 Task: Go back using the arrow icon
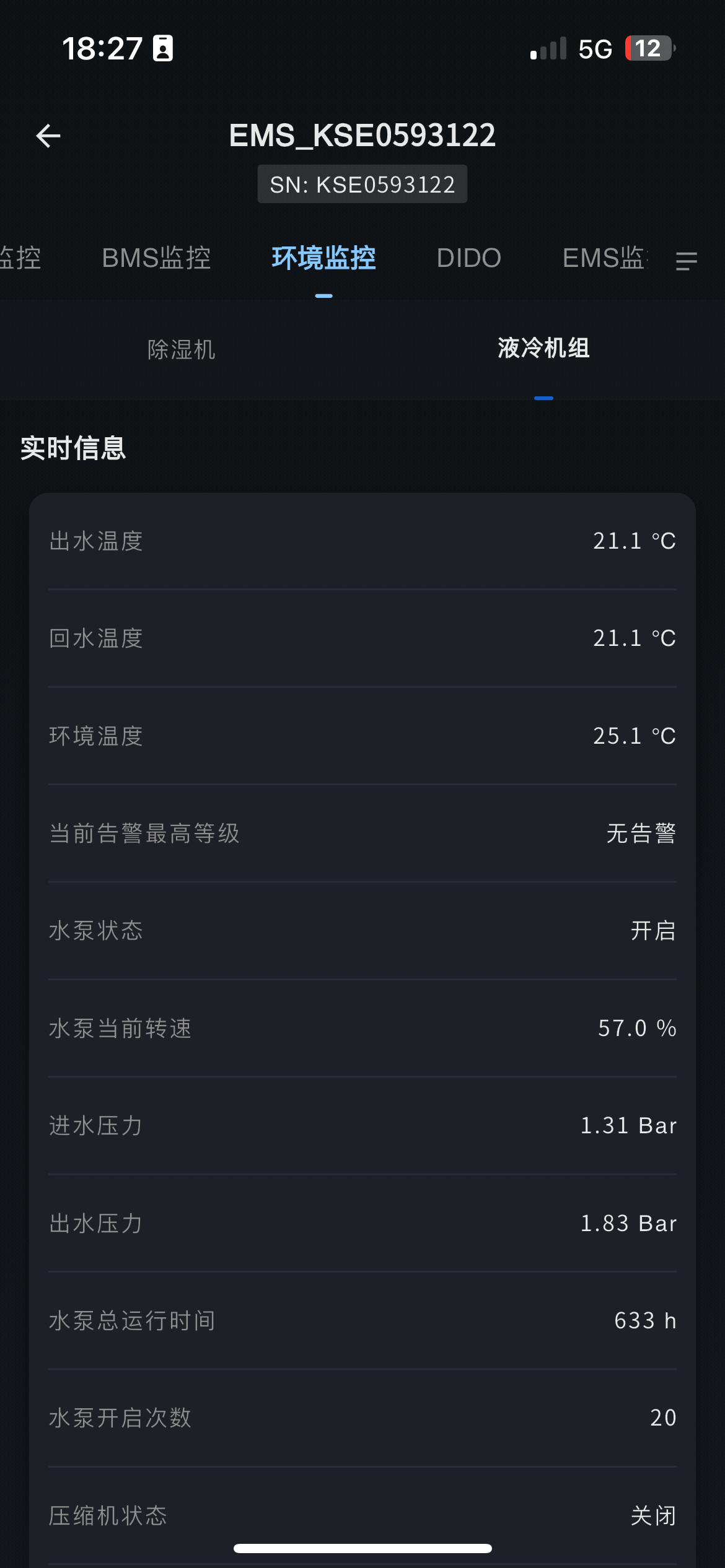(48, 136)
